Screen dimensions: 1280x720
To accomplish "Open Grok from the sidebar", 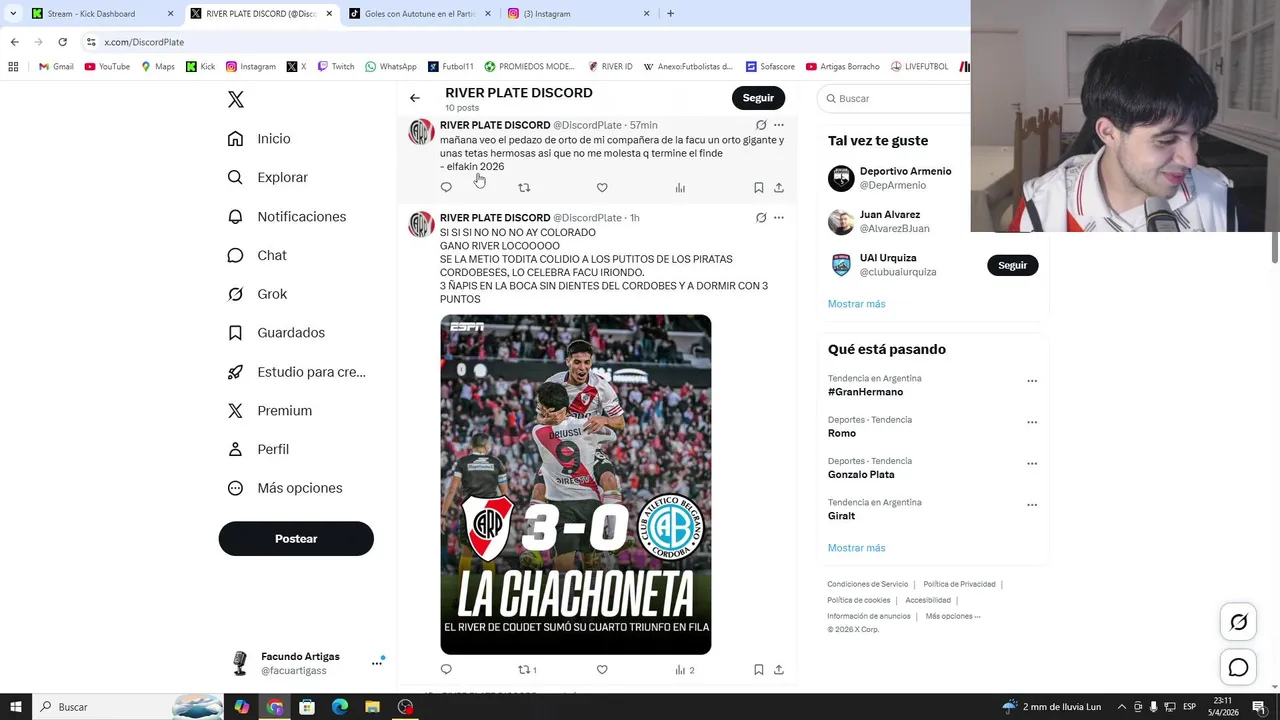I will click(x=271, y=294).
